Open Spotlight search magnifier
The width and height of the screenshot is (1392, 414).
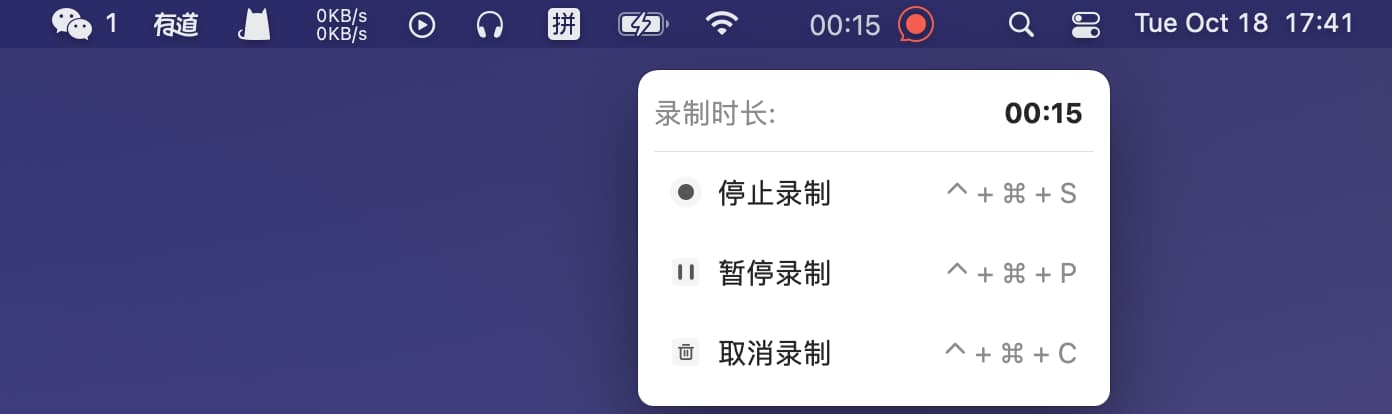click(x=1020, y=24)
